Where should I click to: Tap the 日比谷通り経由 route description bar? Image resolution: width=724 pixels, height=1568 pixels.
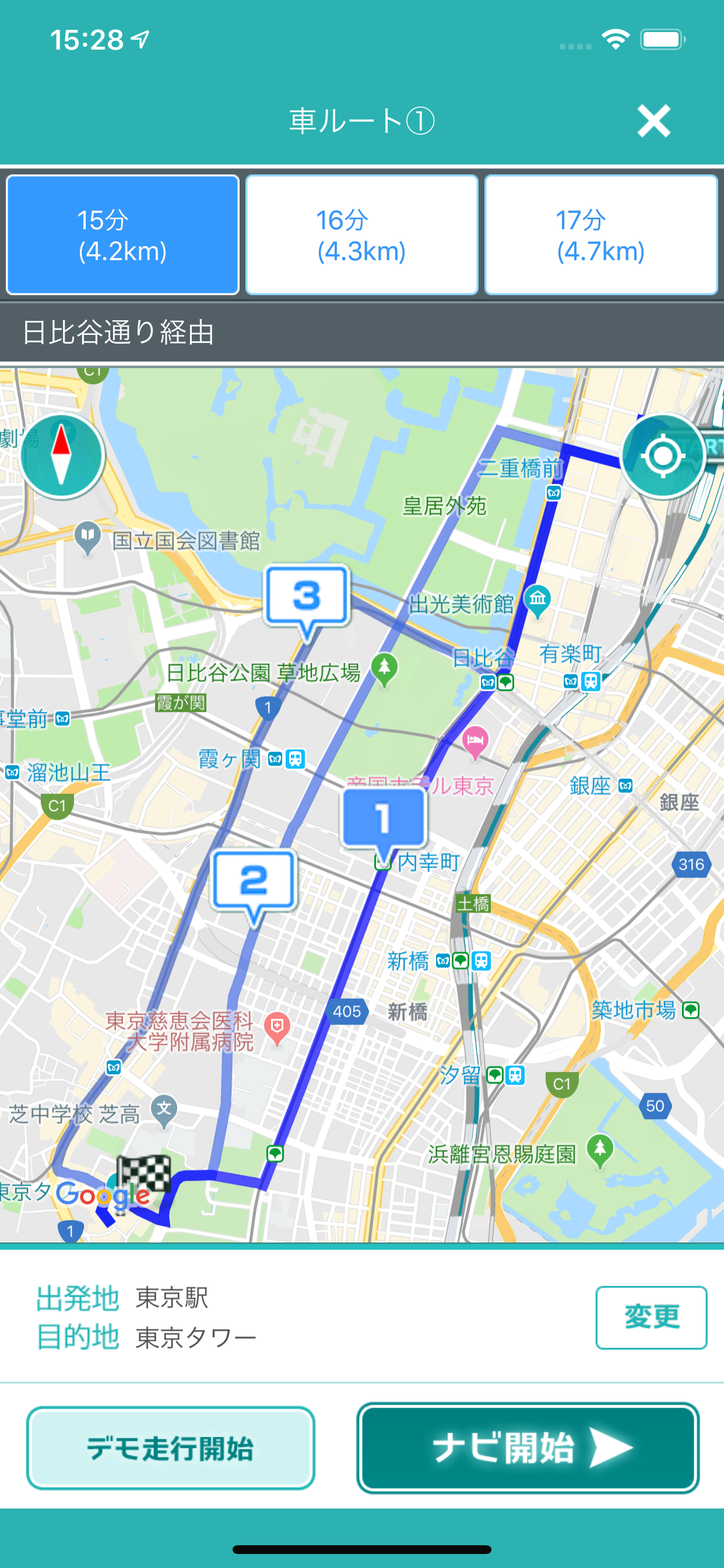click(x=362, y=330)
